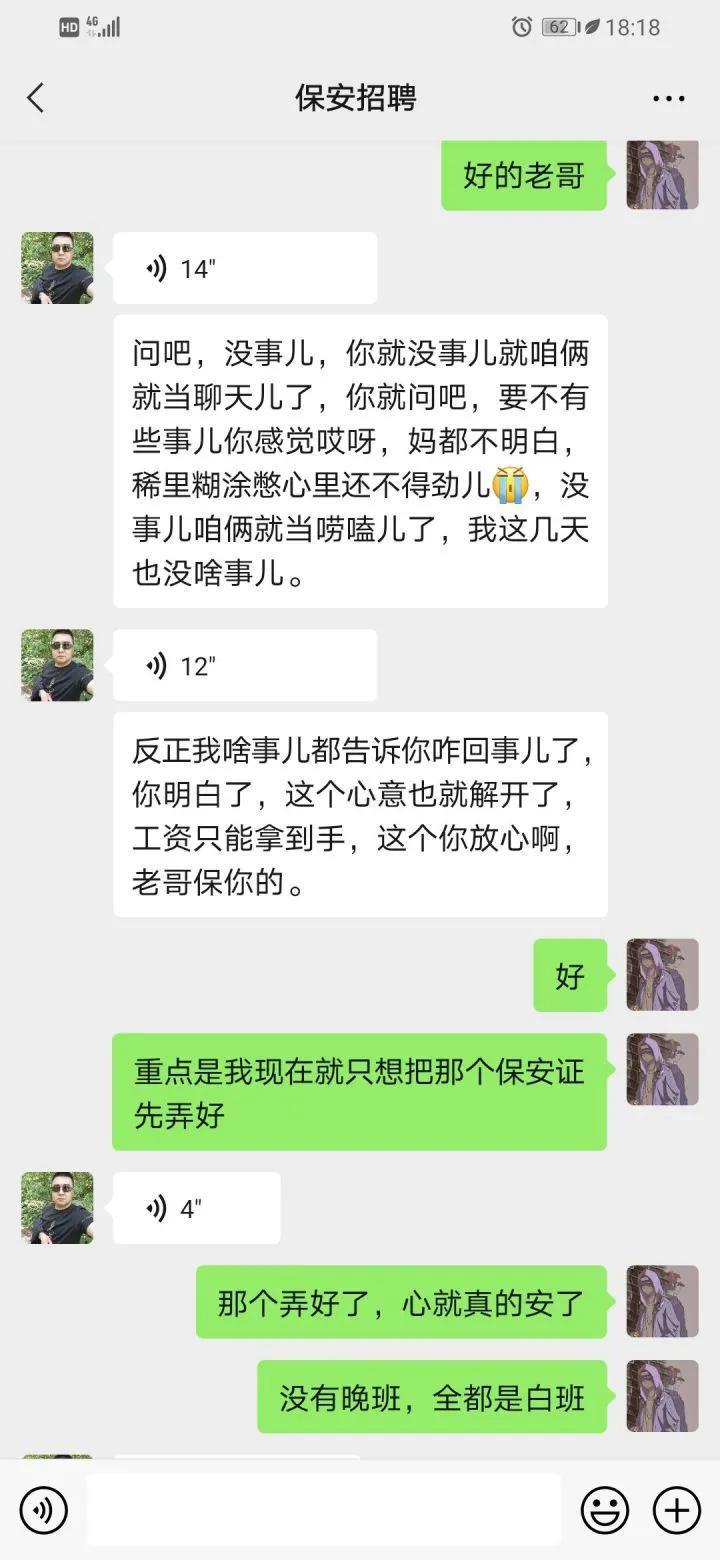Go back from the 保安招聘 chat
720x1560 pixels.
point(36,98)
